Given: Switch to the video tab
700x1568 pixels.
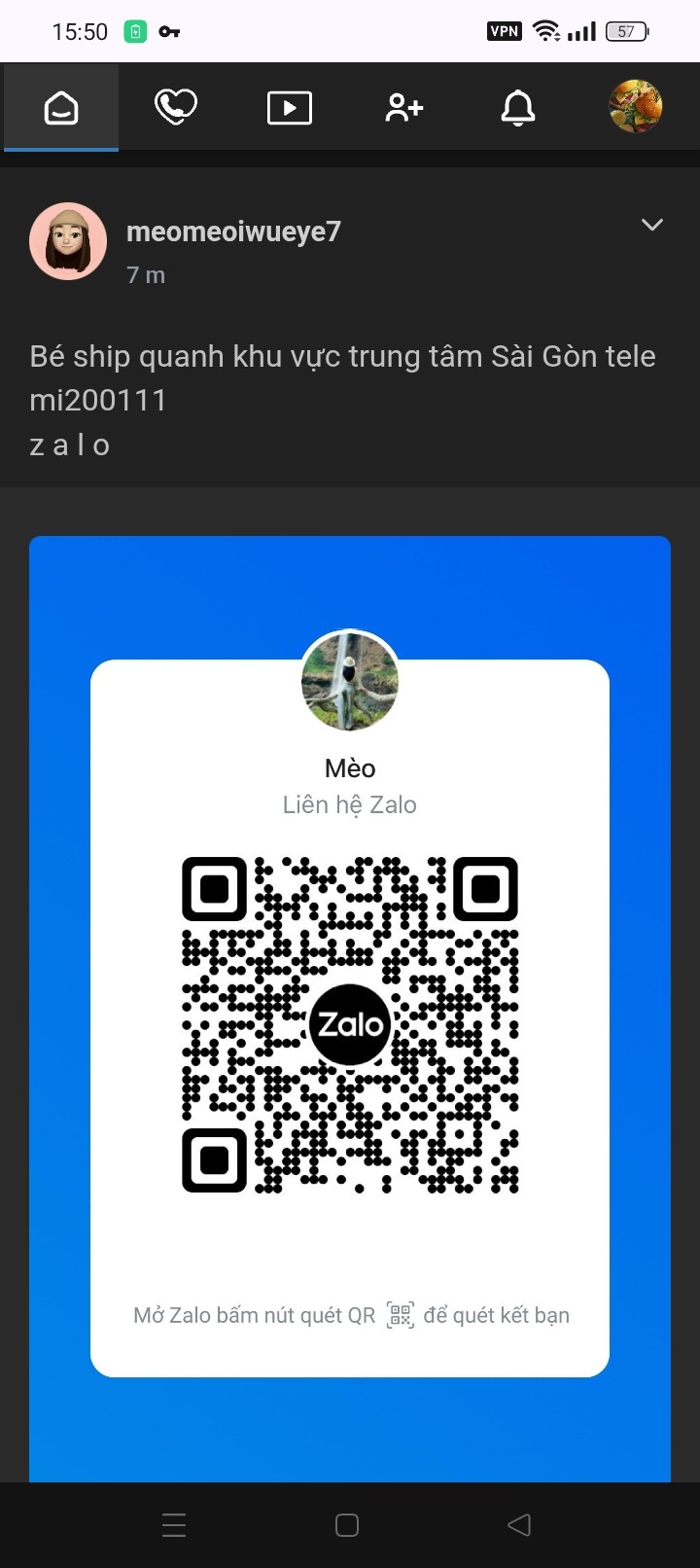Looking at the screenshot, I should 290,108.
